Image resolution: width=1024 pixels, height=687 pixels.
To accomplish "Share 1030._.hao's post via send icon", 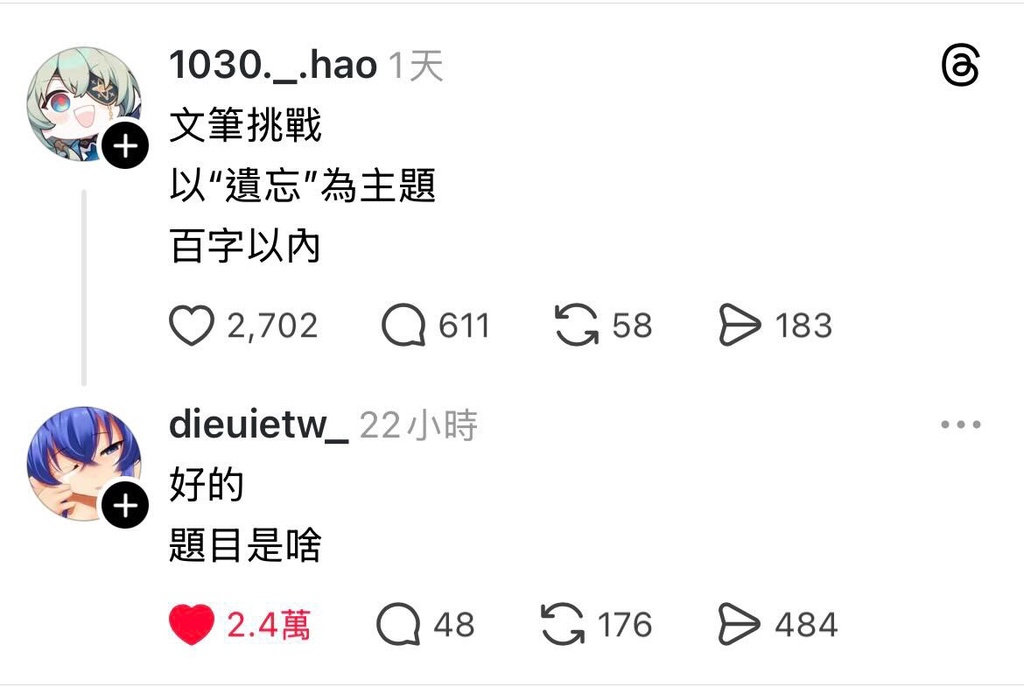I will tap(740, 326).
